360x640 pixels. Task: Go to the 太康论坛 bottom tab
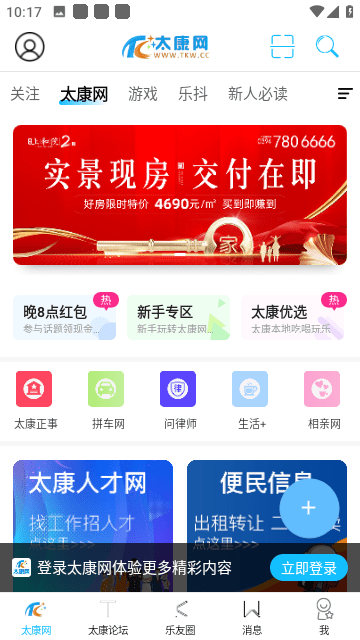tap(108, 617)
